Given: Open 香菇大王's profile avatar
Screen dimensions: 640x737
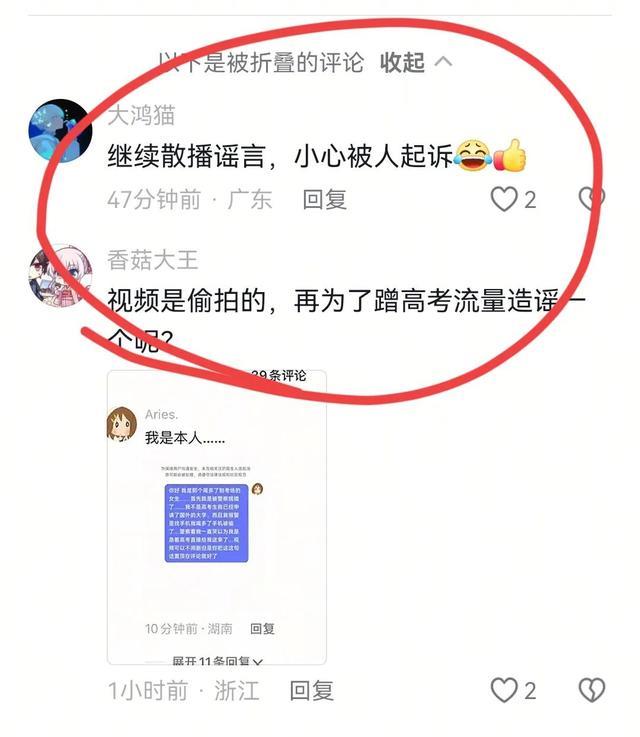Looking at the screenshot, I should [x=60, y=274].
